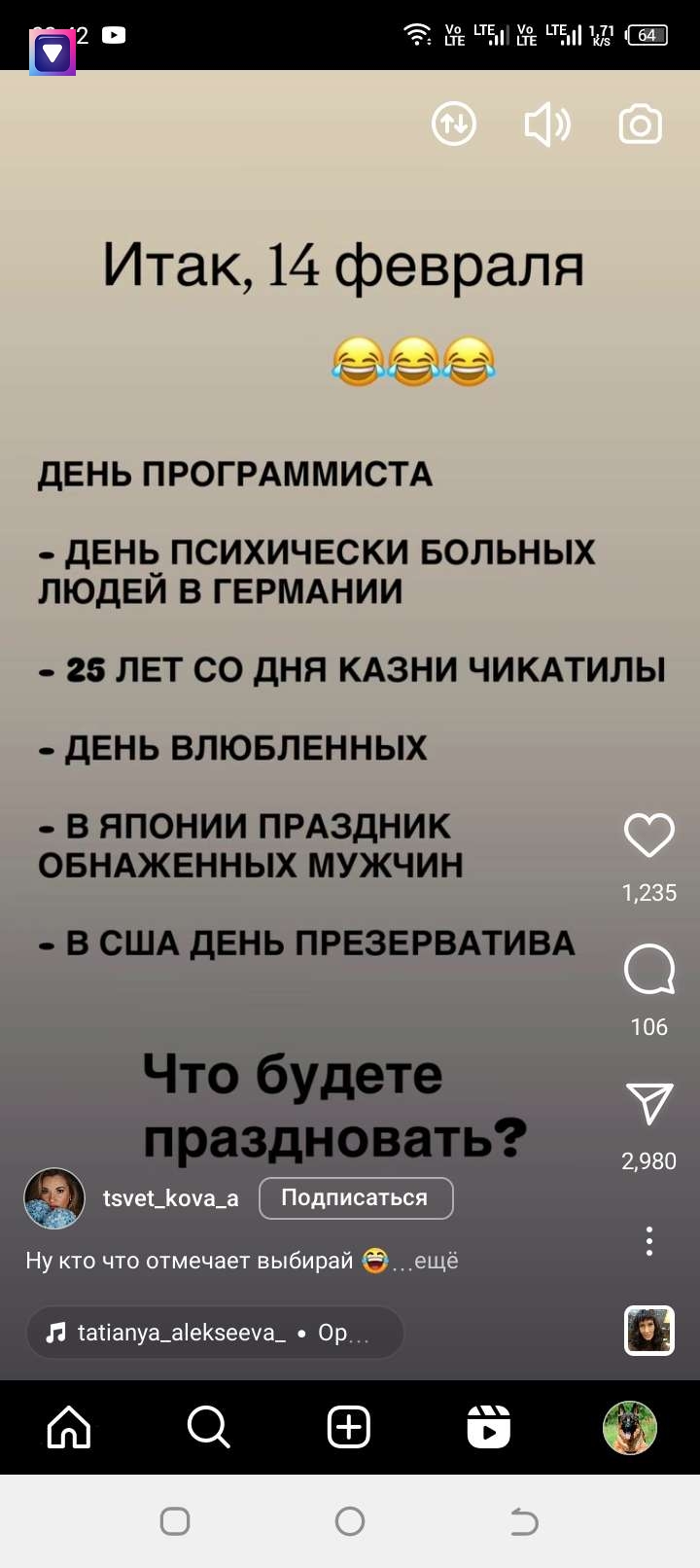The height and width of the screenshot is (1568, 700).
Task: Like the post using the heart icon
Action: 649,836
